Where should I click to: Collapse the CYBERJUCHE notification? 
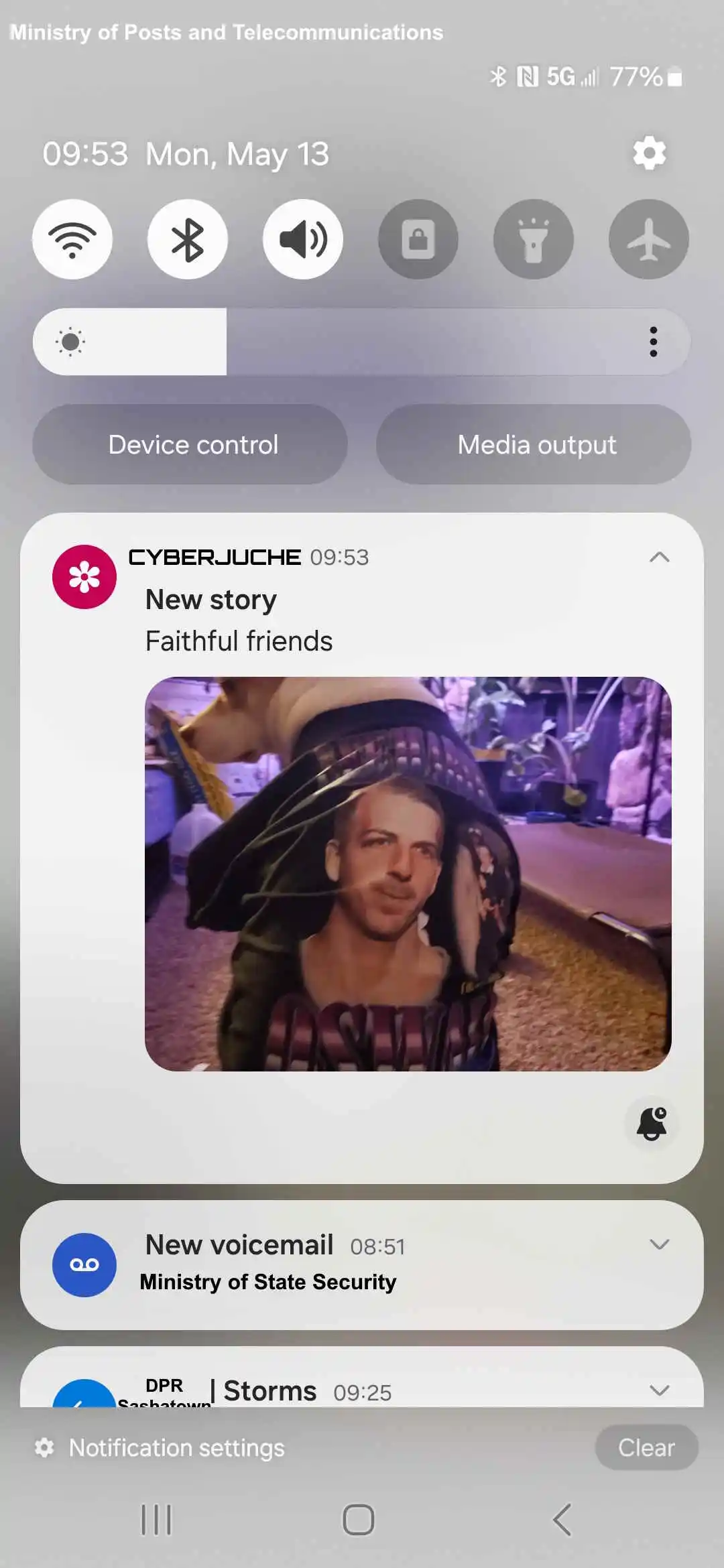(659, 558)
